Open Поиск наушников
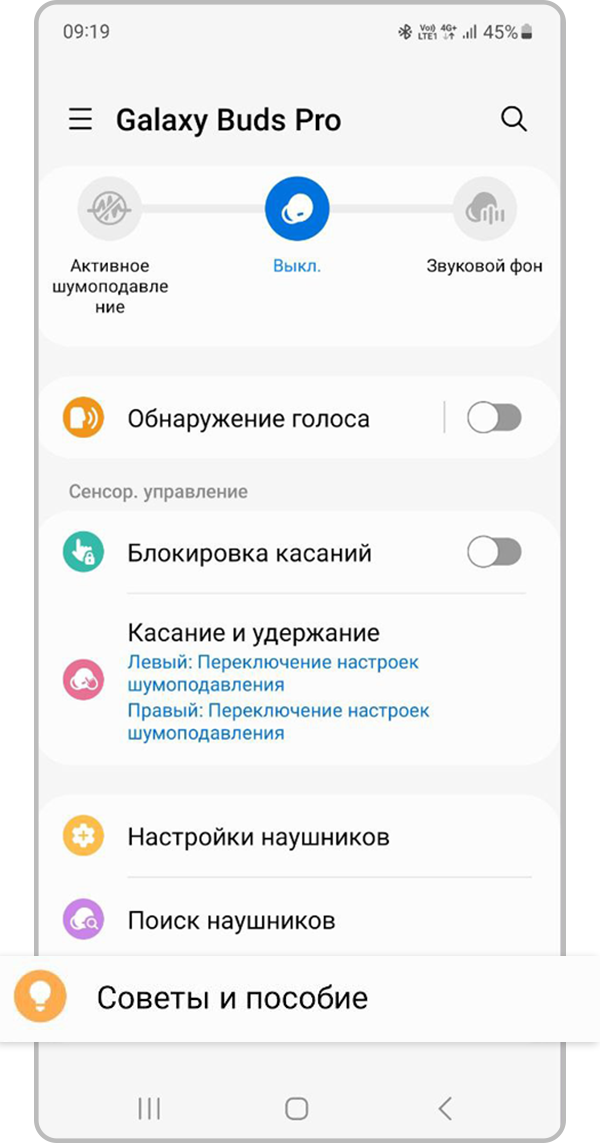This screenshot has height=1143, width=600. (x=230, y=920)
